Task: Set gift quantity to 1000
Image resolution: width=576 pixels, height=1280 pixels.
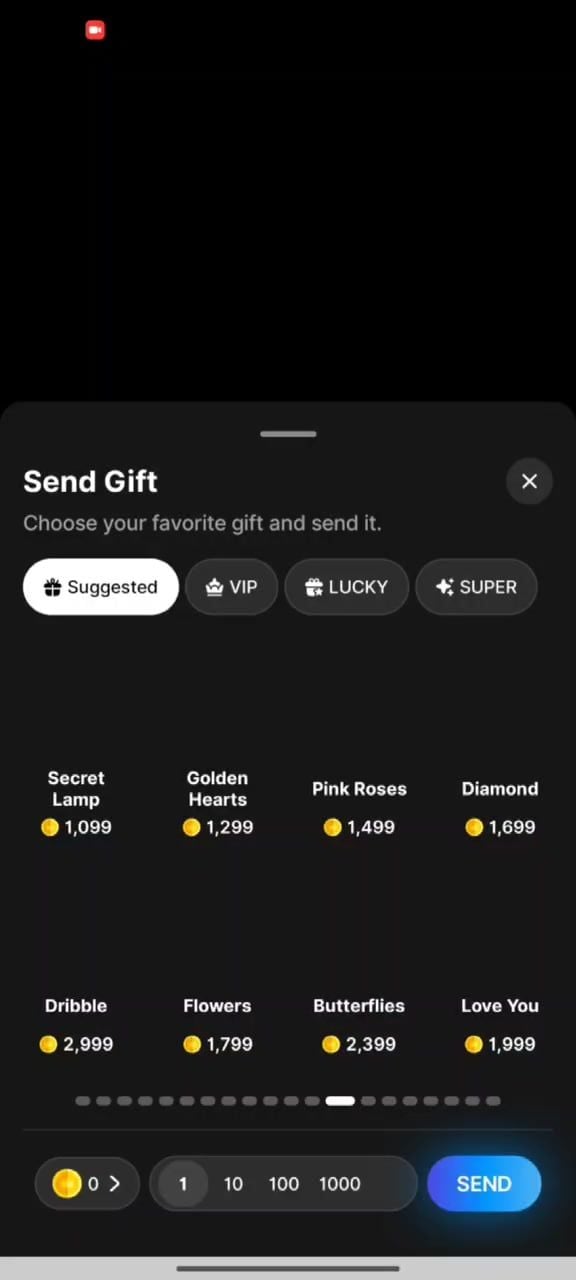Action: tap(340, 1184)
